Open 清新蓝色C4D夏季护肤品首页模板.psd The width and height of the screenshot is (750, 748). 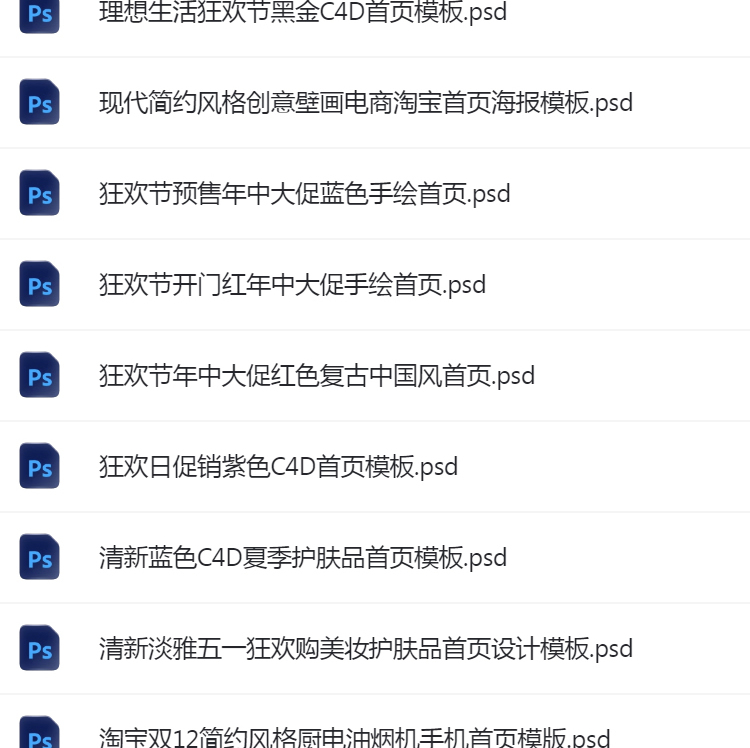(x=302, y=558)
